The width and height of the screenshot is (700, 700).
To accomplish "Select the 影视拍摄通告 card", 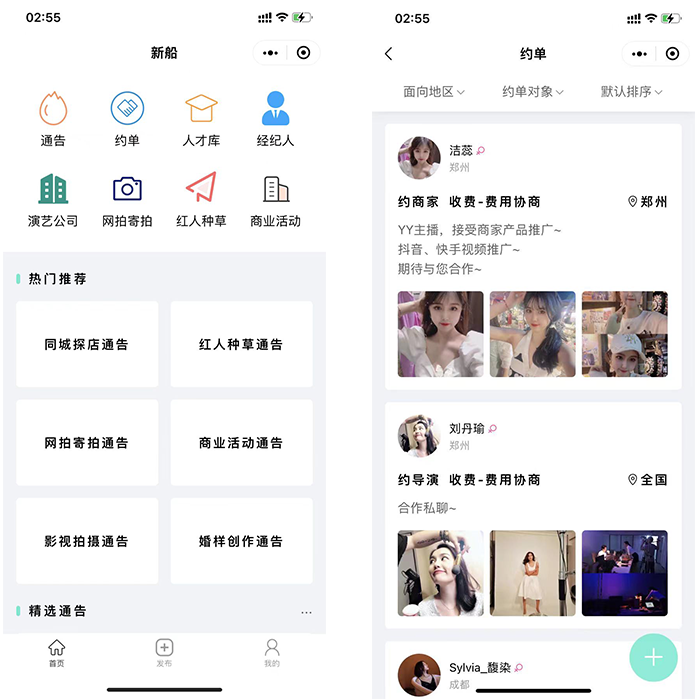I will point(87,541).
